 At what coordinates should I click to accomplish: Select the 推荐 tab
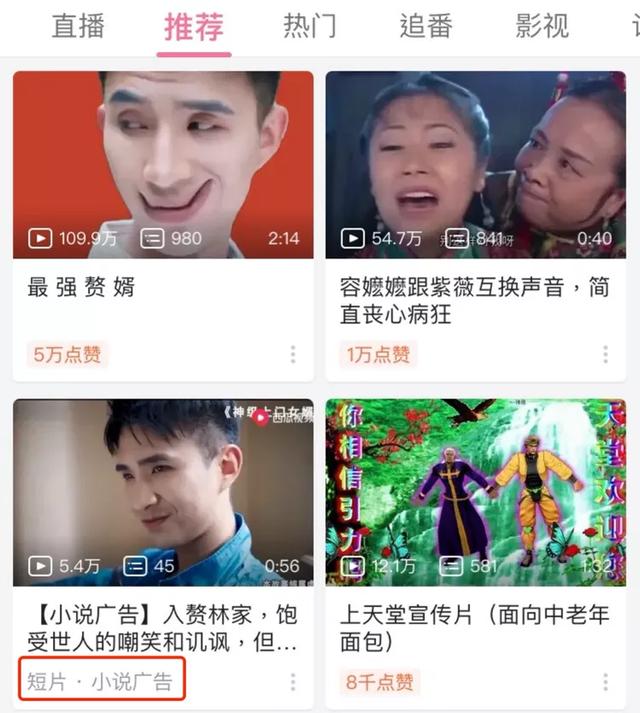point(194,26)
